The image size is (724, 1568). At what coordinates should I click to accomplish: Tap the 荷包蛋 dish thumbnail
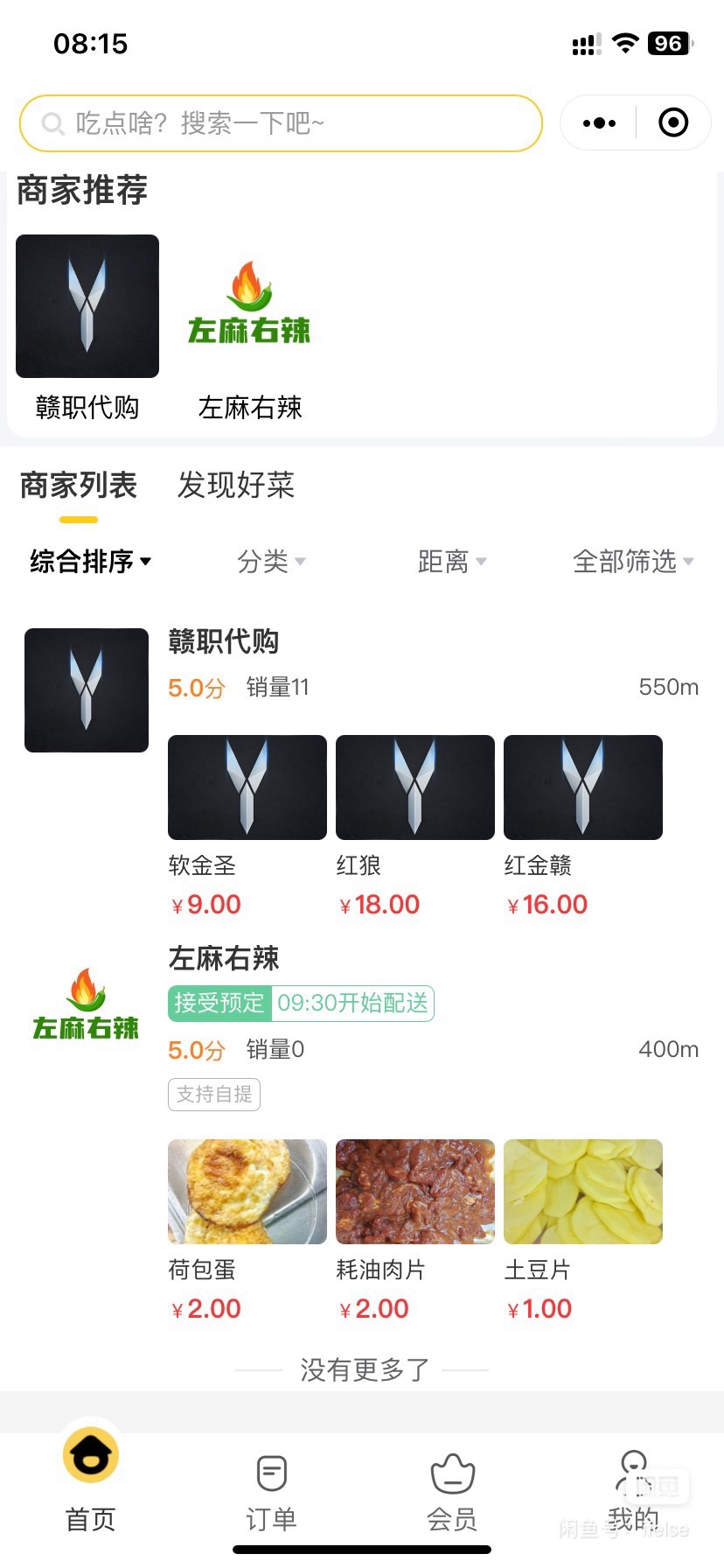point(247,1191)
